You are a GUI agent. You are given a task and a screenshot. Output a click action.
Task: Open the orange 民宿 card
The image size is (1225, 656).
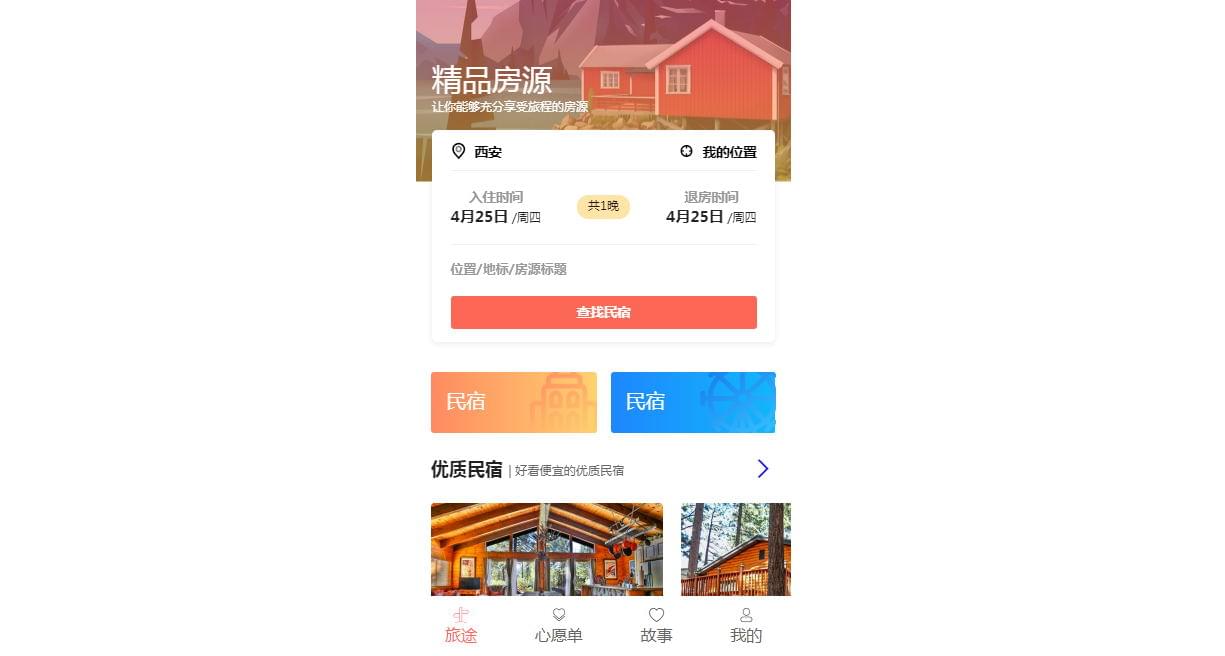513,402
